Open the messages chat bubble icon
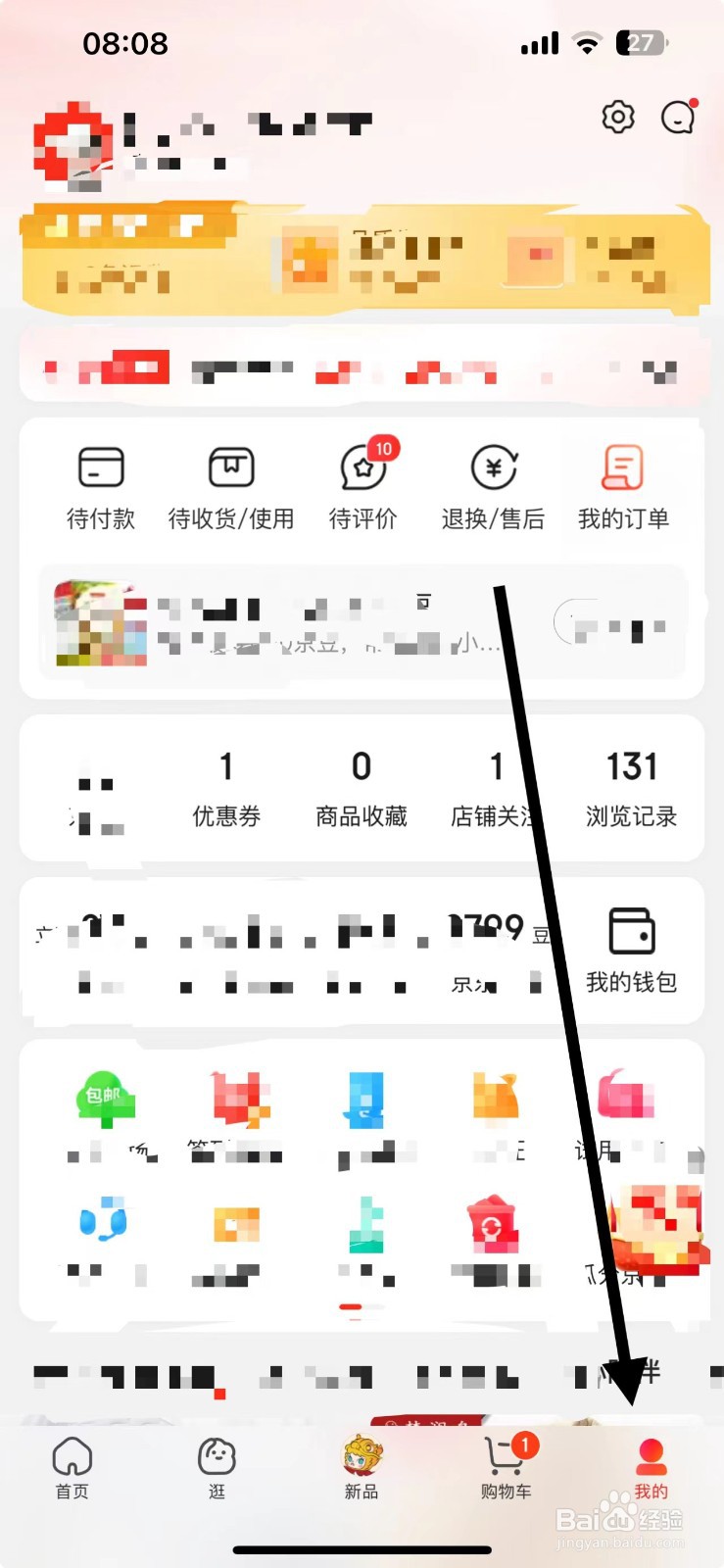 coord(678,117)
